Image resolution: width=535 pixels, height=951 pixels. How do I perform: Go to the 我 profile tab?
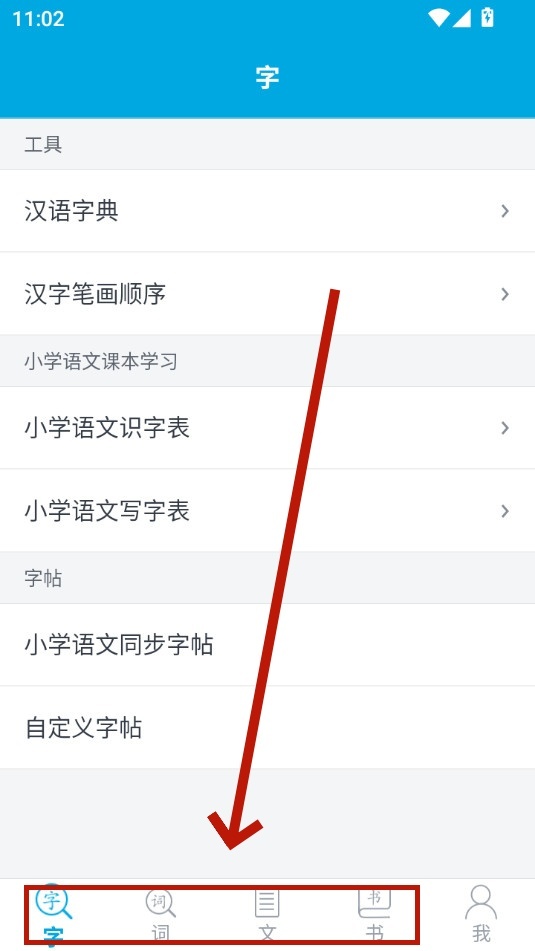click(x=481, y=915)
